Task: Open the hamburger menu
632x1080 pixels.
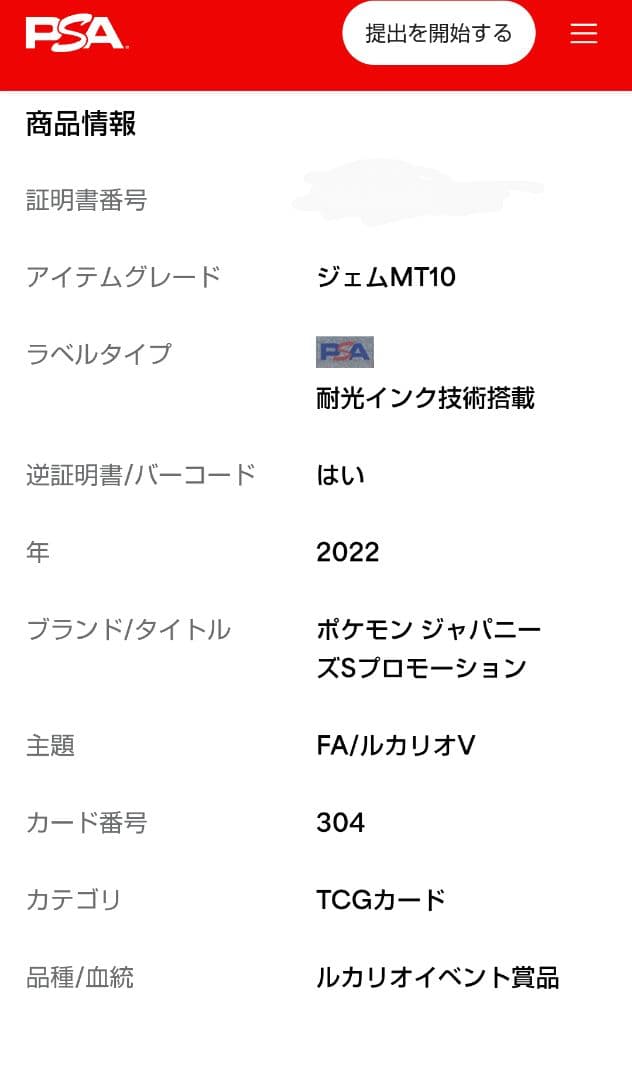Action: (x=584, y=34)
